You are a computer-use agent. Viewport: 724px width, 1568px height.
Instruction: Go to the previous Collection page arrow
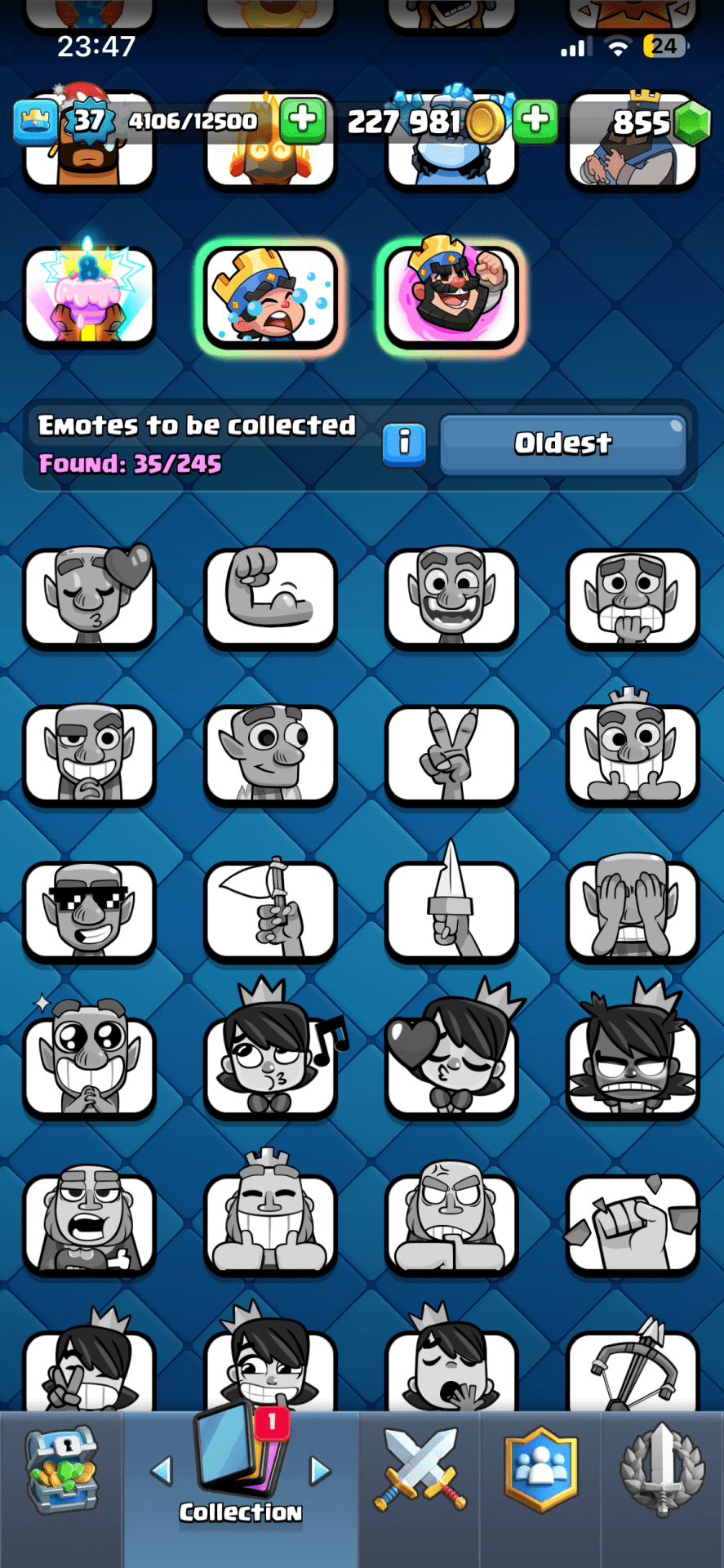pos(162,1472)
